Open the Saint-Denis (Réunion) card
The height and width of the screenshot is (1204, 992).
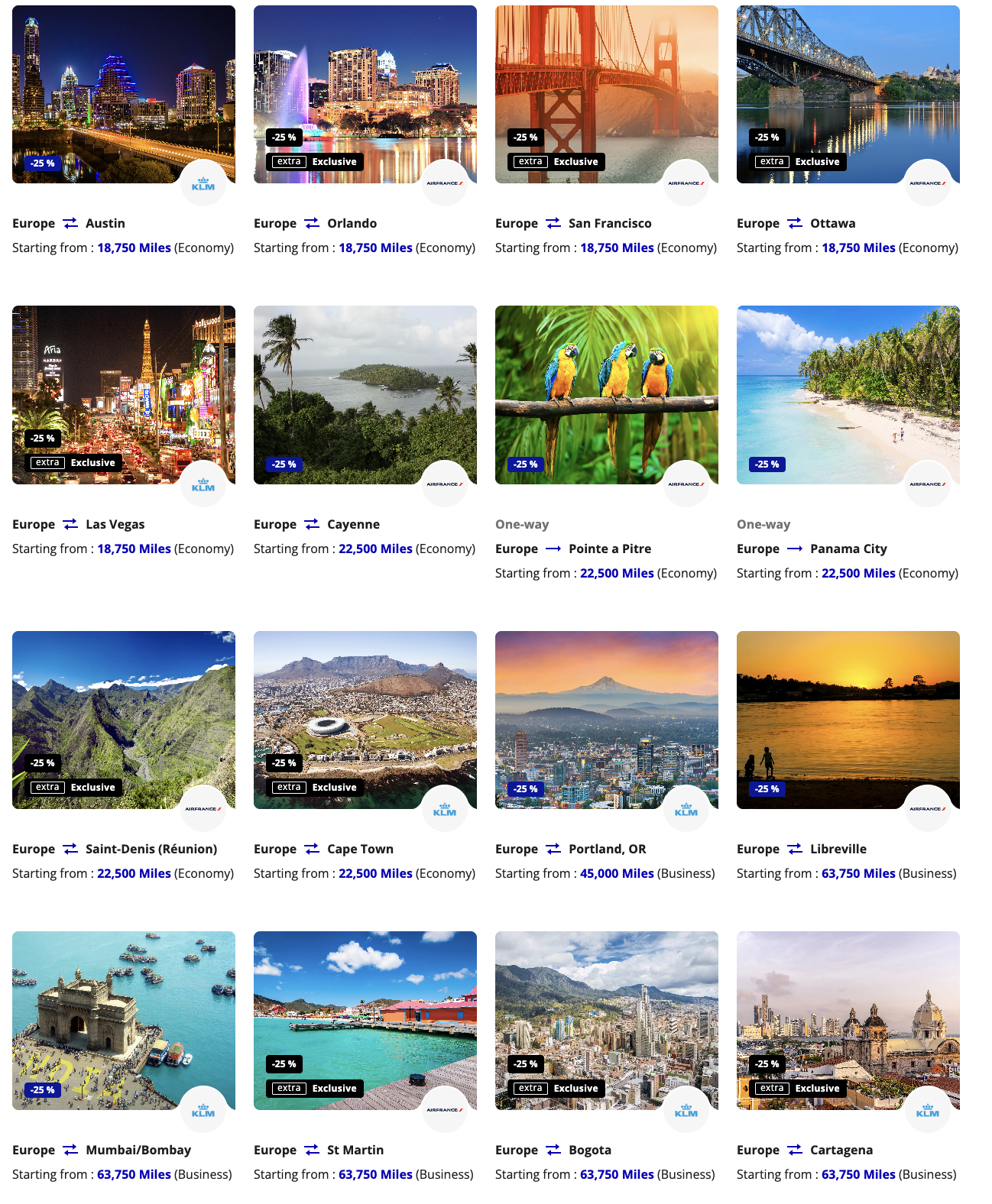point(124,720)
